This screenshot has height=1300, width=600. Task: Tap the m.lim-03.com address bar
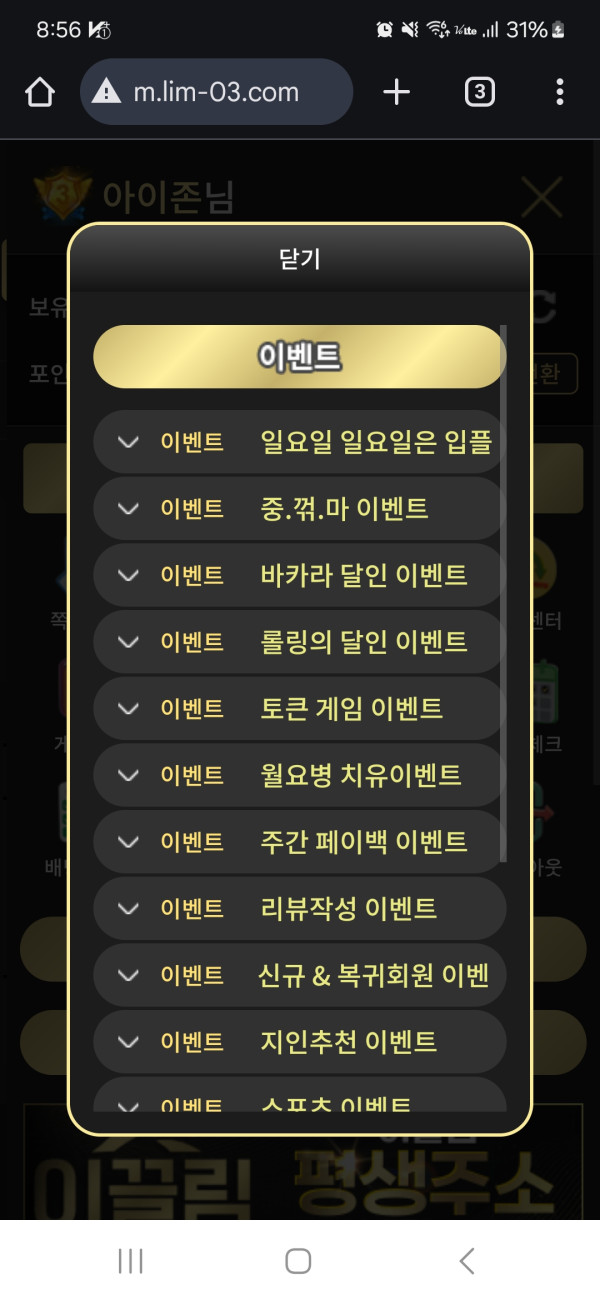(217, 93)
